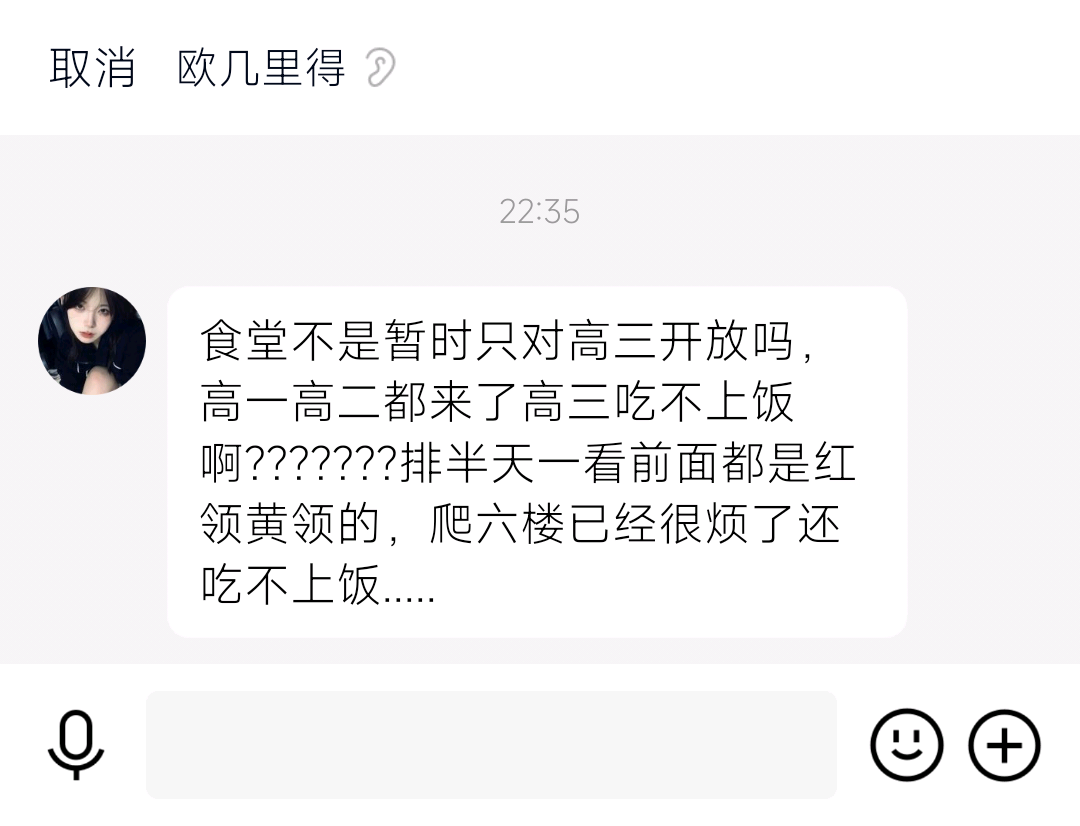Focus the message text field
This screenshot has width=1080, height=826.
[491, 745]
